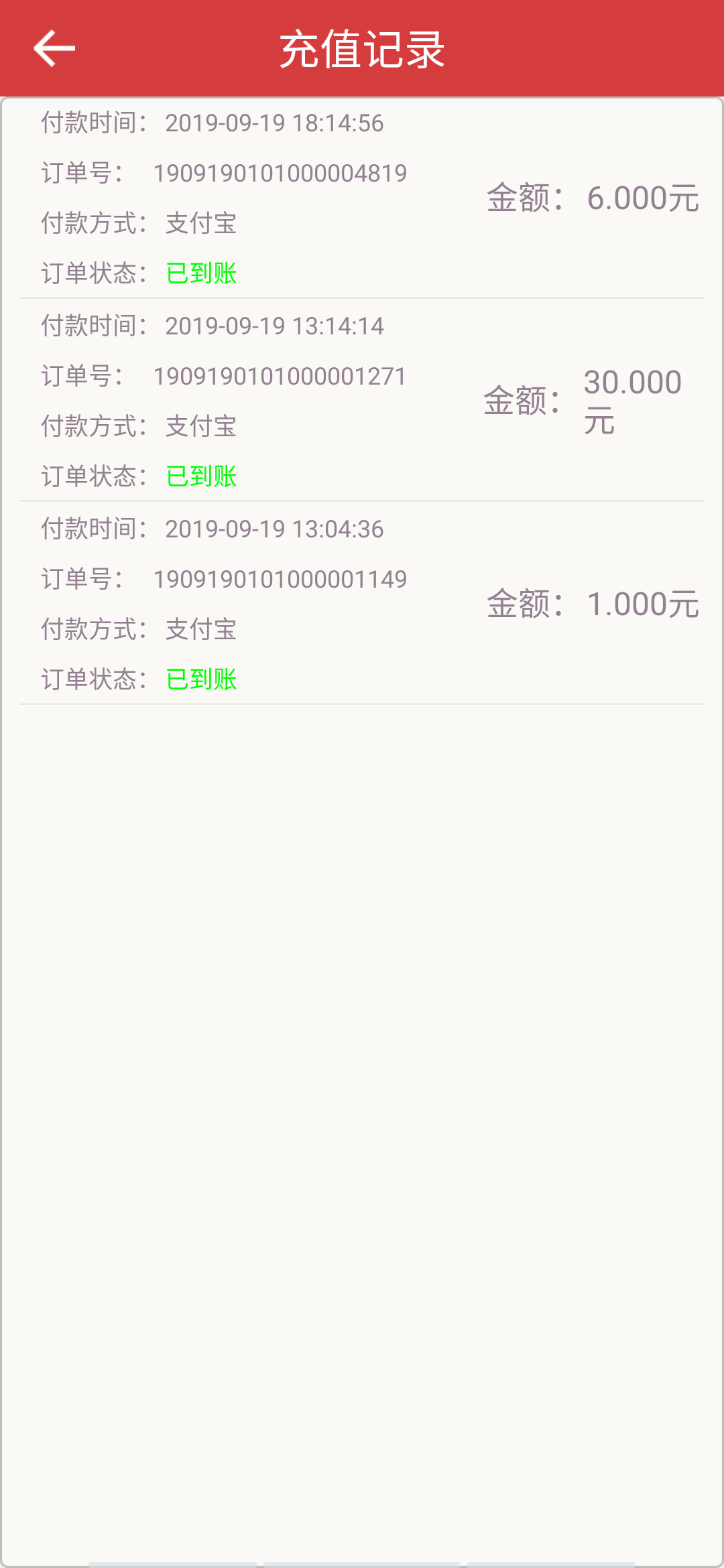Tap 支付宝 label in the second record
724x1568 pixels.
pos(200,426)
